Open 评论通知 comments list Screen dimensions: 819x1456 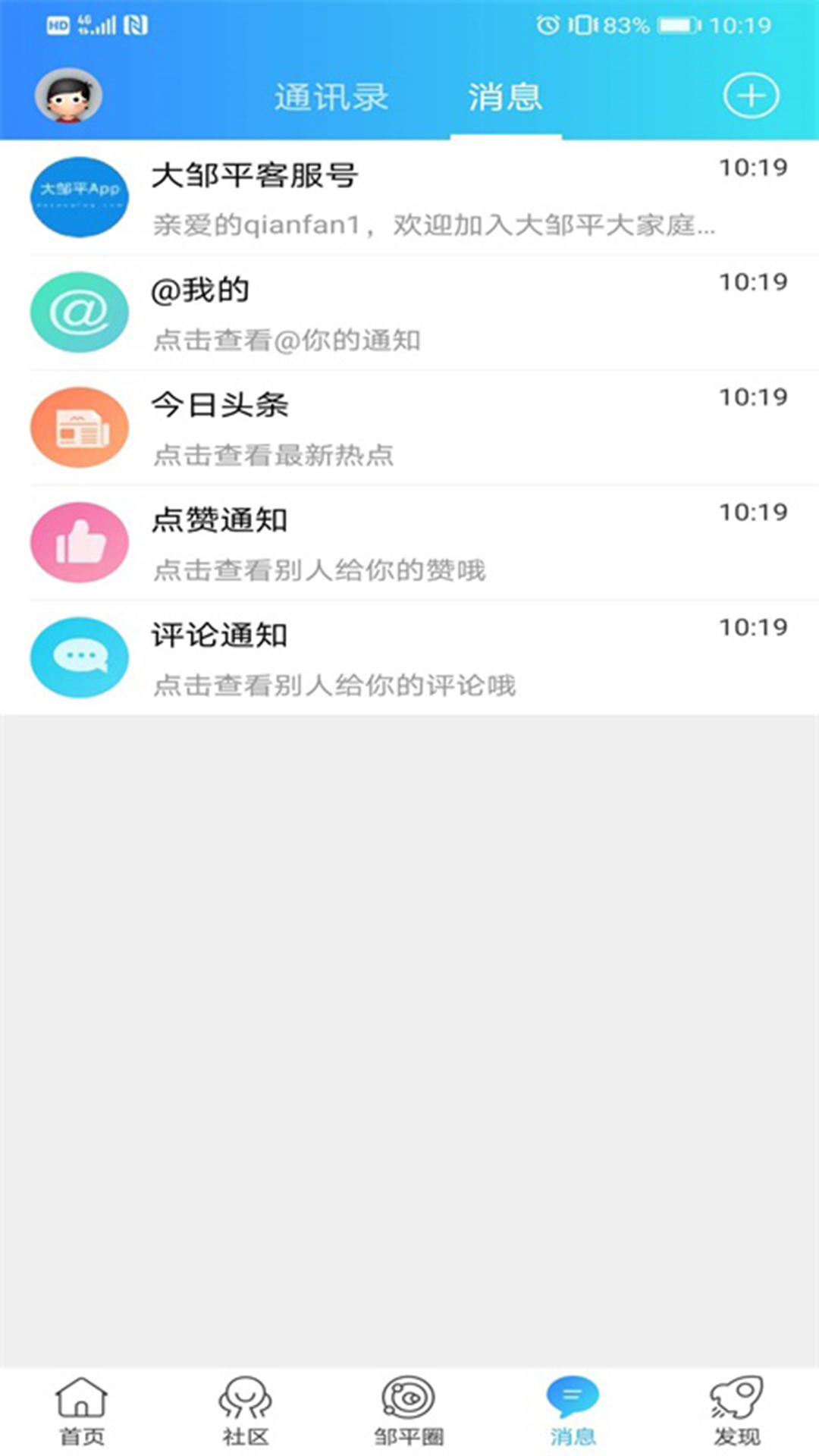pyautogui.click(x=409, y=658)
